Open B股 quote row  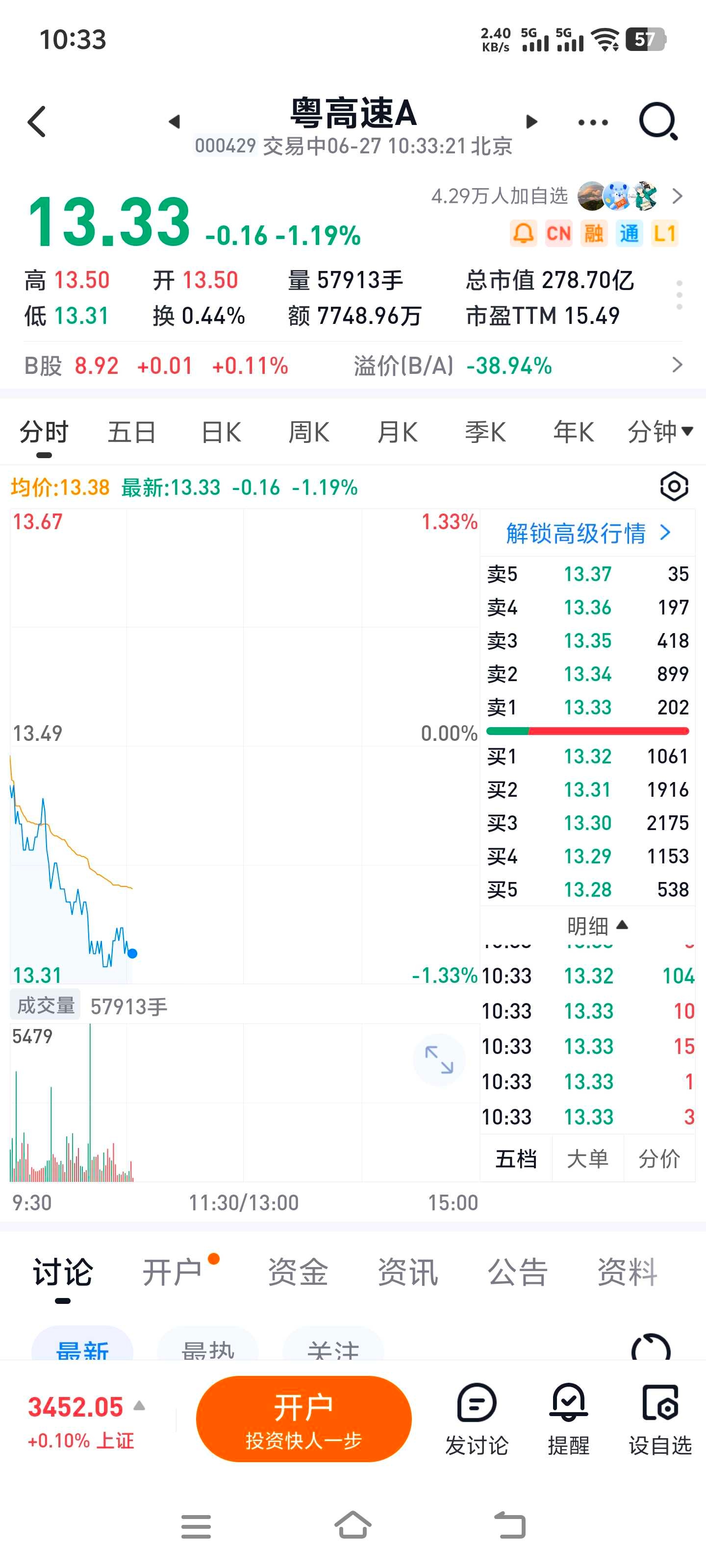click(353, 365)
